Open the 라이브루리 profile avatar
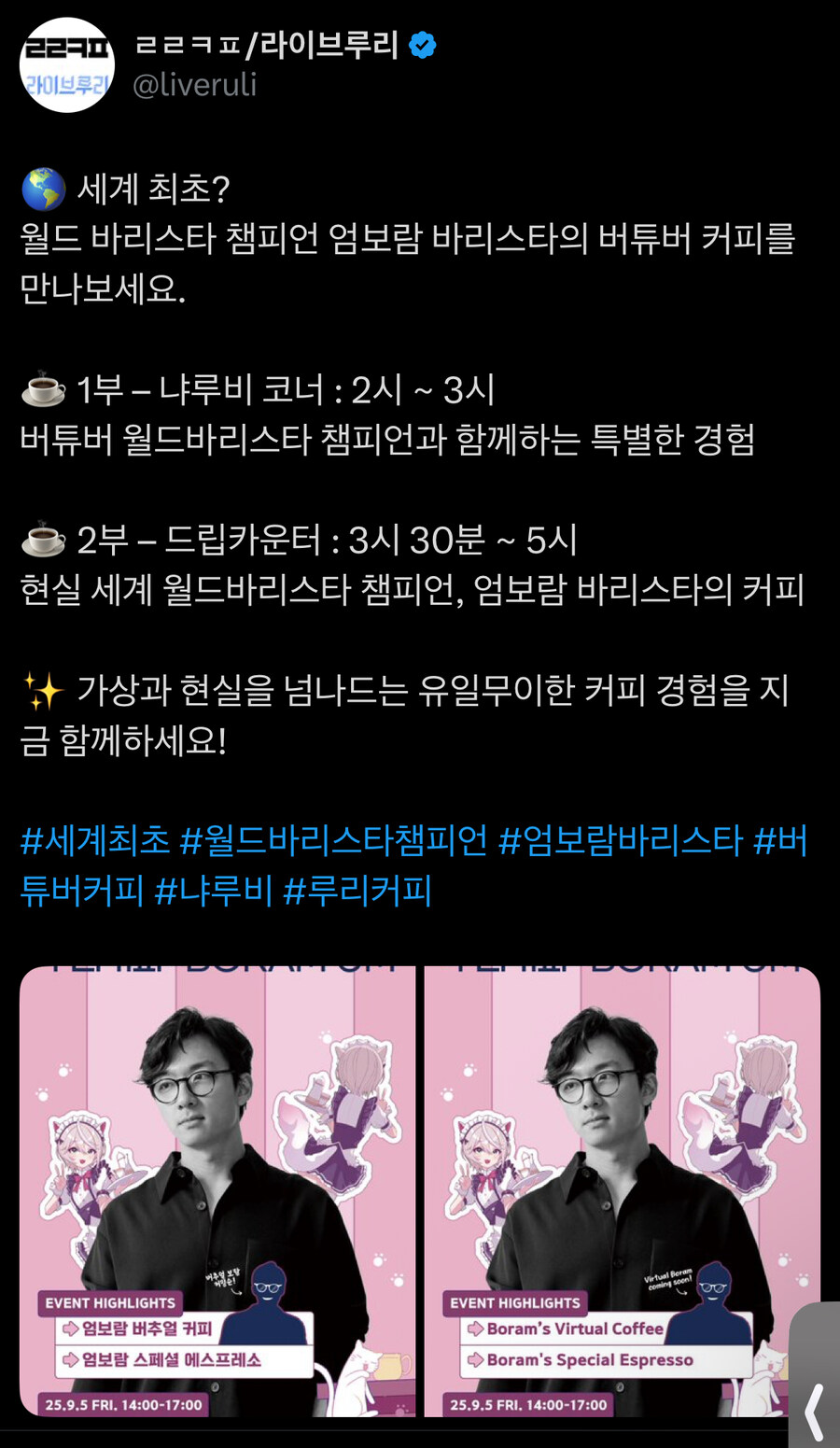The image size is (840, 1448). (x=66, y=65)
